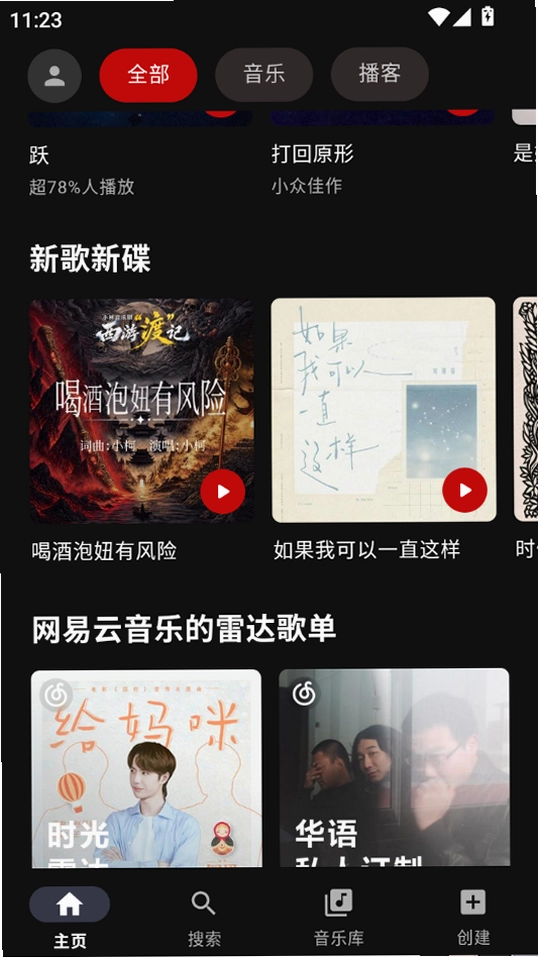Open the 喝酒泡妞有风险 album cover
This screenshot has width=538, height=957.
click(142, 411)
